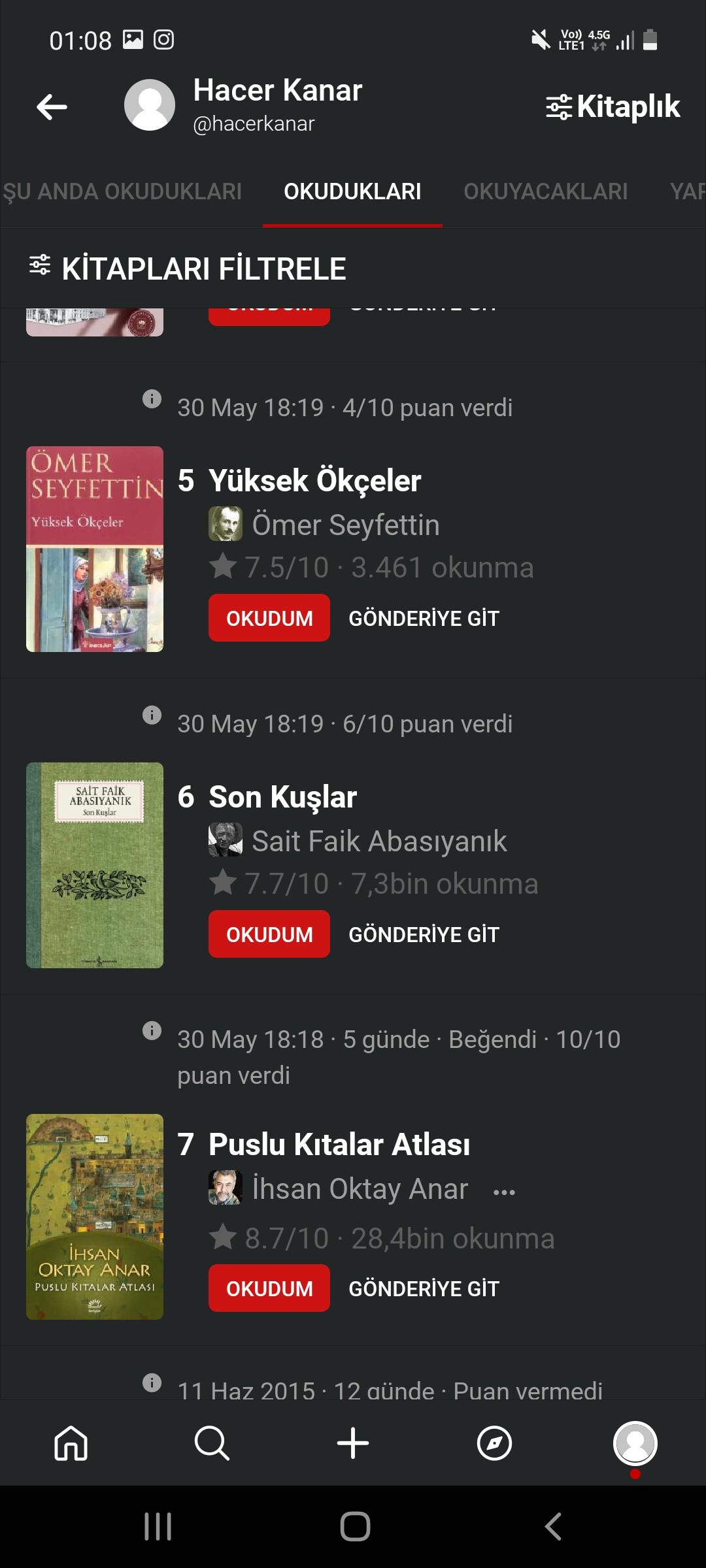Tap Okudum button for Son Kuşlar
This screenshot has width=706, height=1568.
269,934
